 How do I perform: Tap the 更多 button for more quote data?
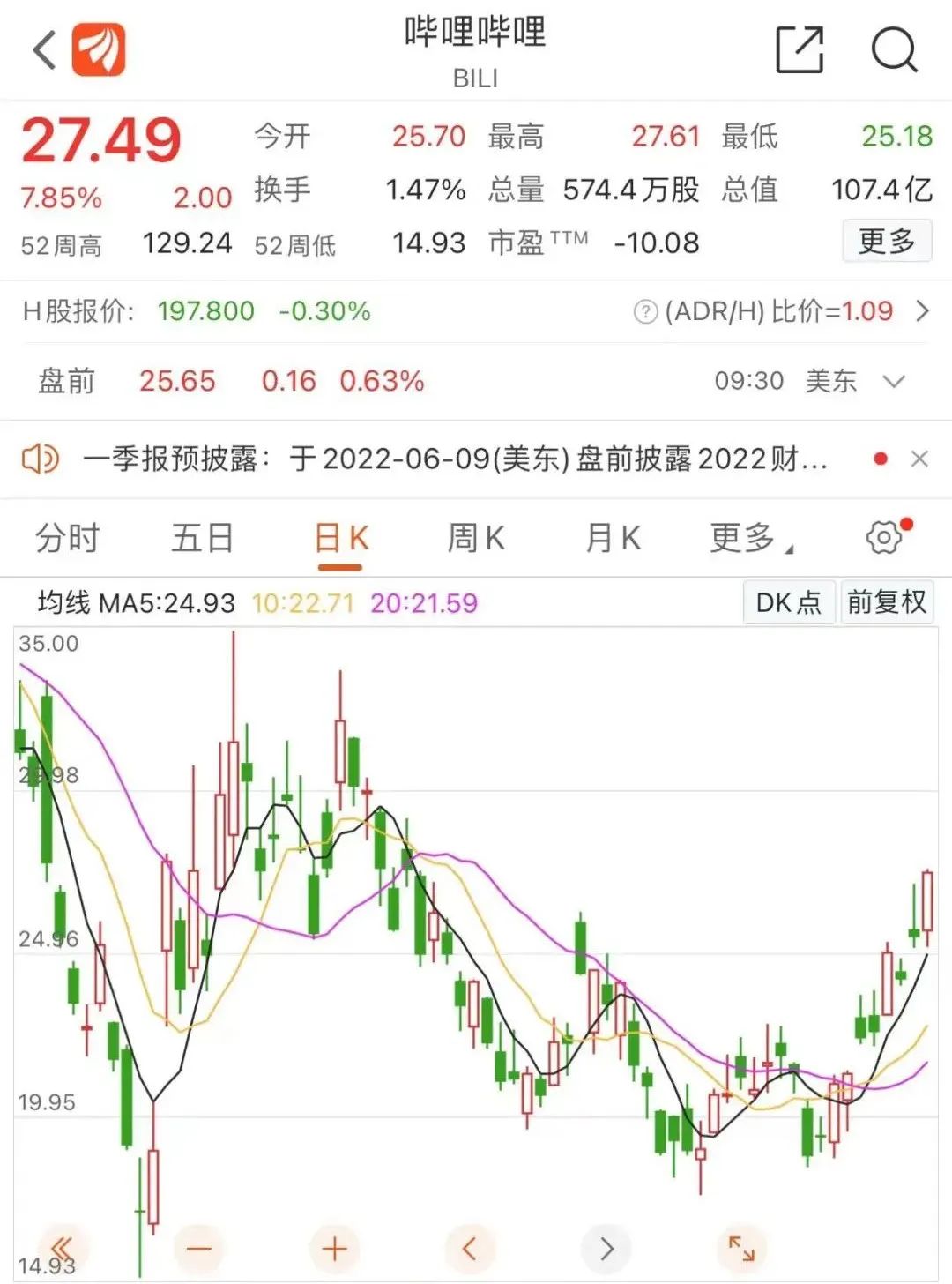(886, 241)
